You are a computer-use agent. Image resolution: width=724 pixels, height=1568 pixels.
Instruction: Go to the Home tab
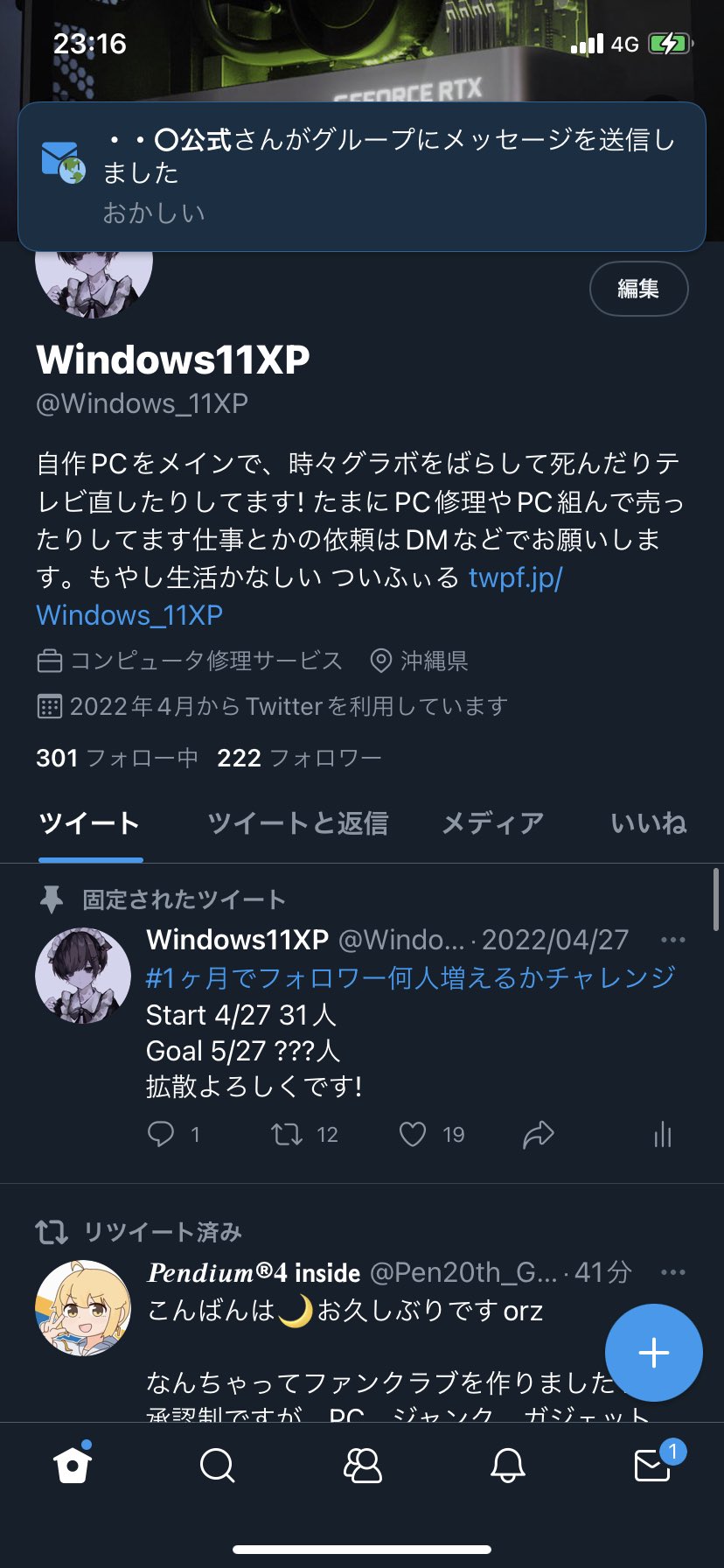pyautogui.click(x=73, y=1465)
